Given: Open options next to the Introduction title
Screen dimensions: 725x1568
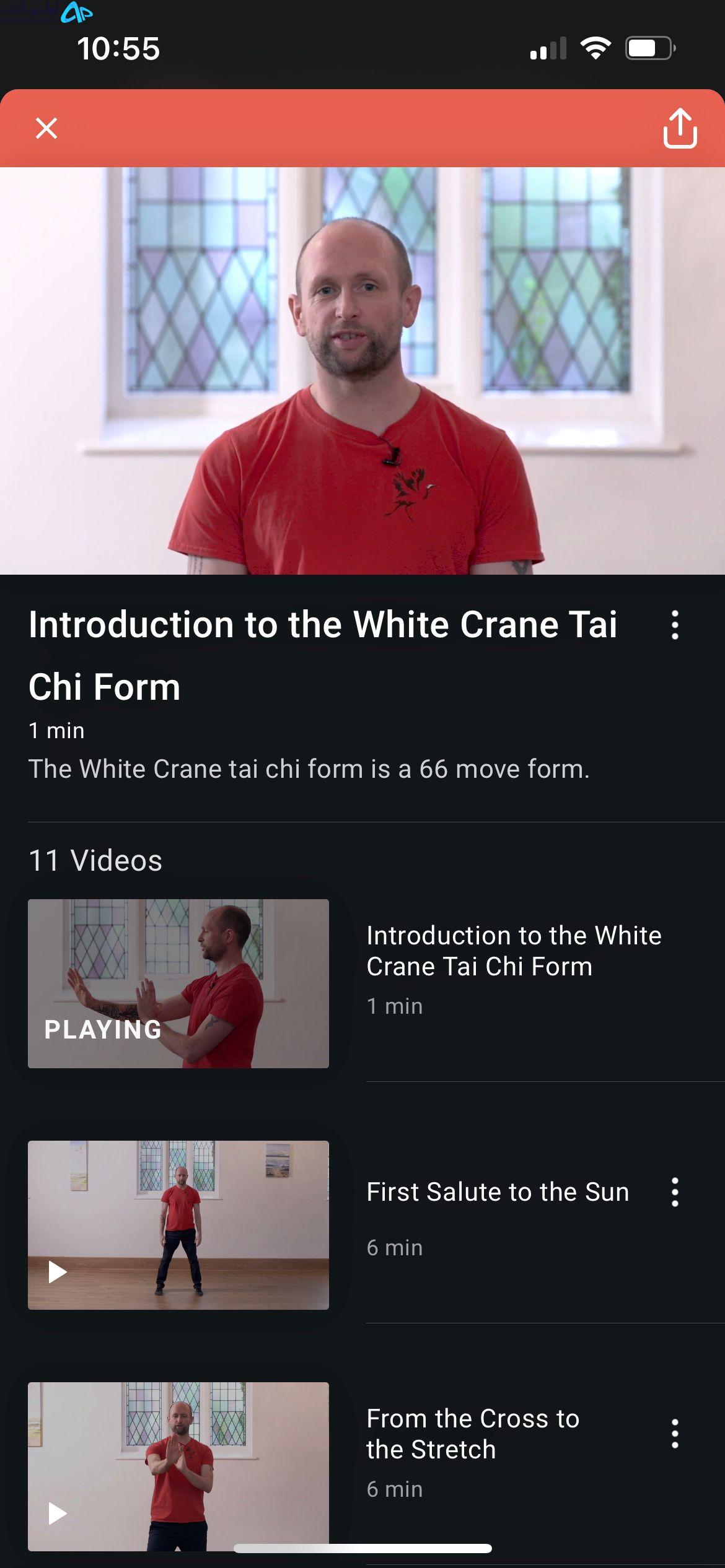Looking at the screenshot, I should [675, 625].
